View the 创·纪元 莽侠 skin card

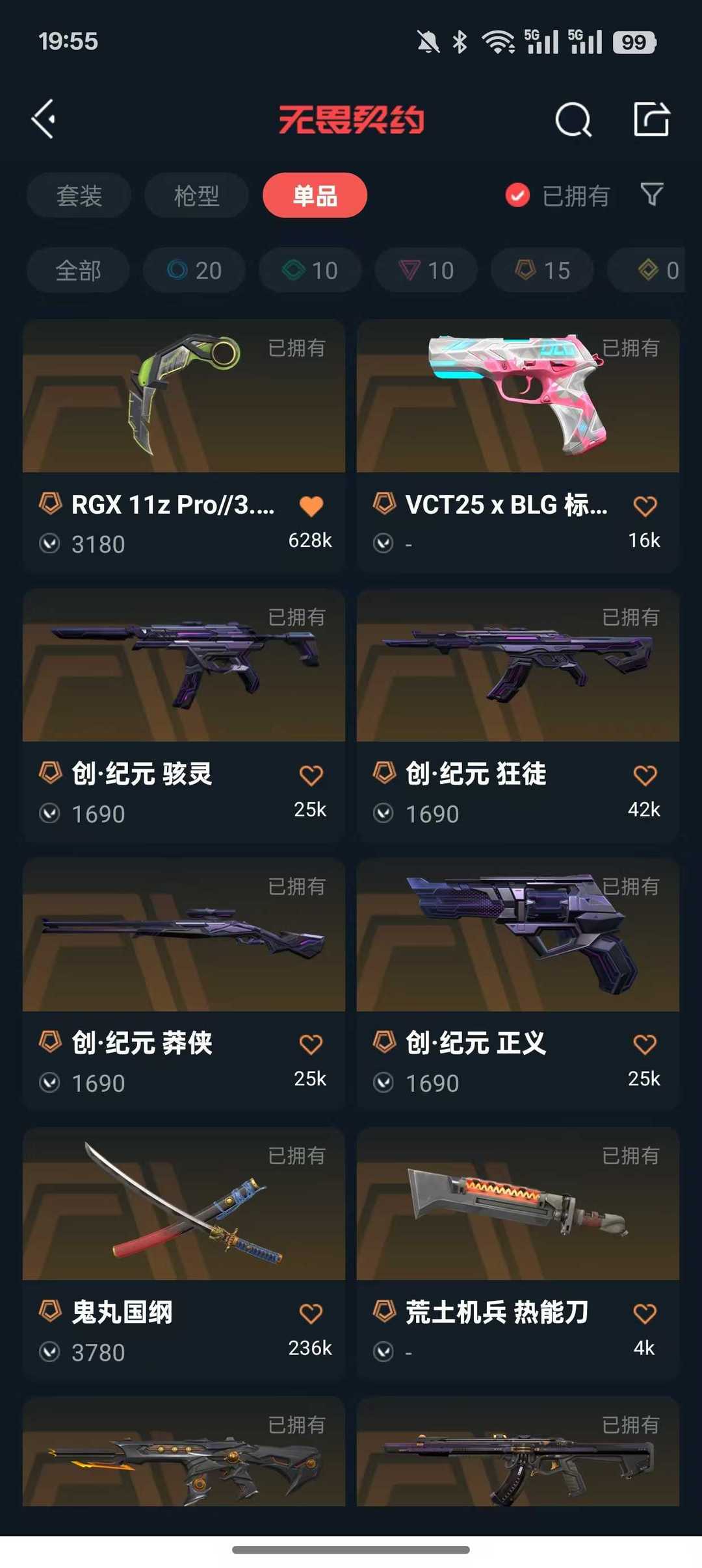click(184, 935)
